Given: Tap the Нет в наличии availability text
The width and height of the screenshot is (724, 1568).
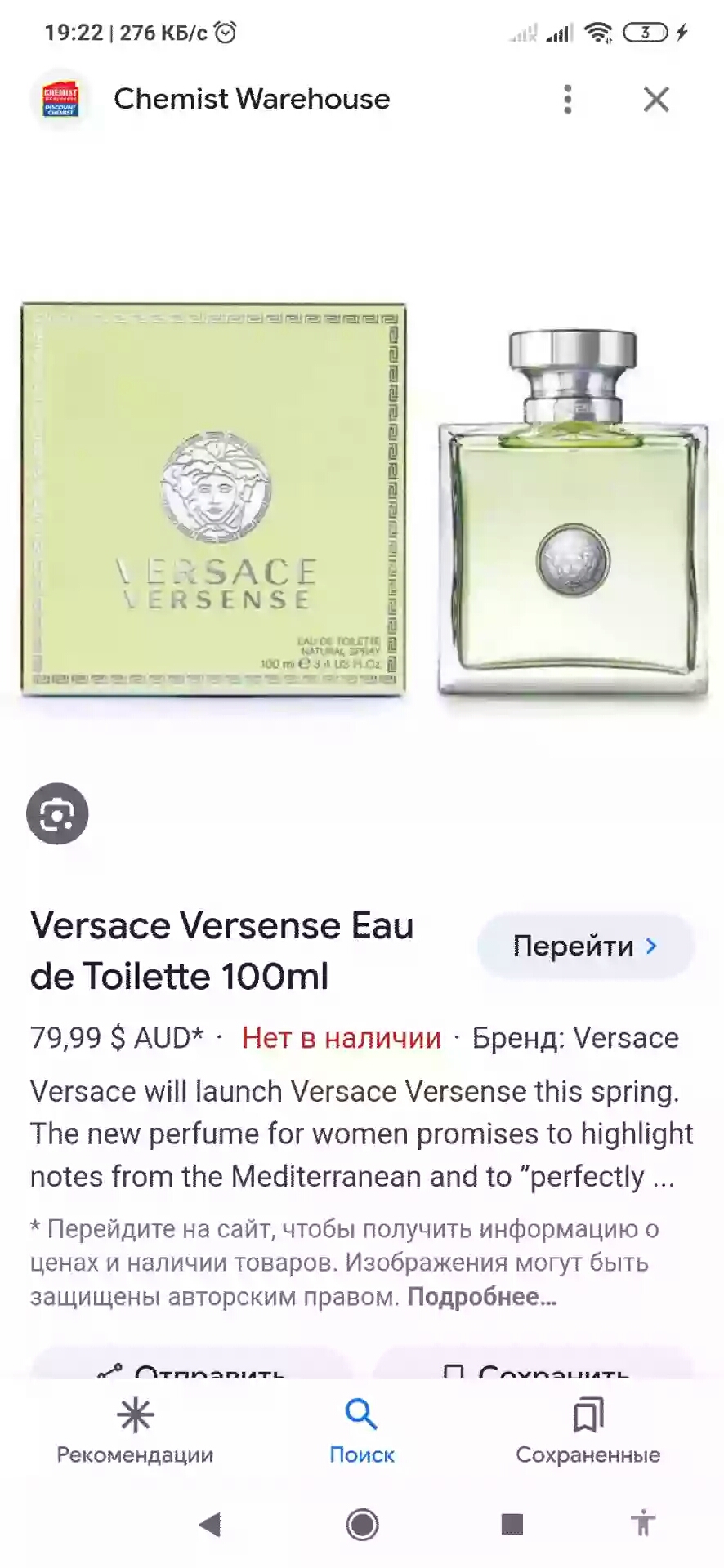Looking at the screenshot, I should click(x=339, y=1037).
